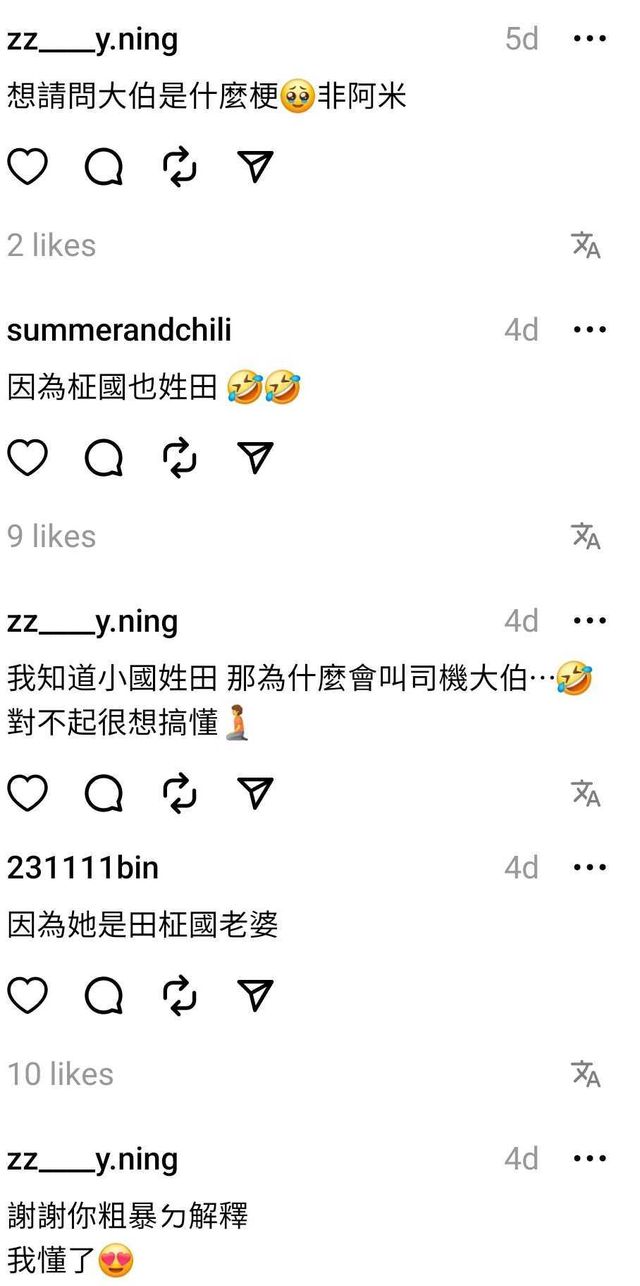The width and height of the screenshot is (640, 1286).
Task: Translate the comment with 2 likes
Action: pos(586,245)
